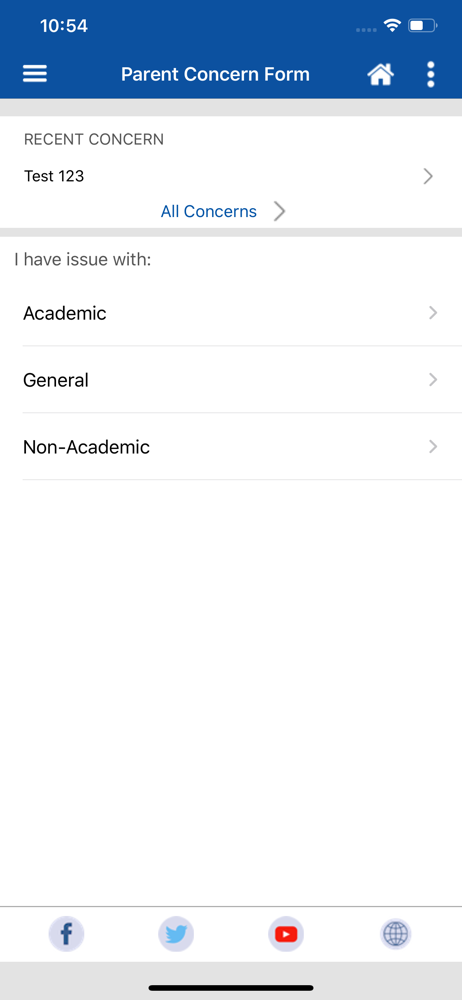Screen dimensions: 462x1000
Task: Pick the Non-Academic issue category
Action: 231,447
